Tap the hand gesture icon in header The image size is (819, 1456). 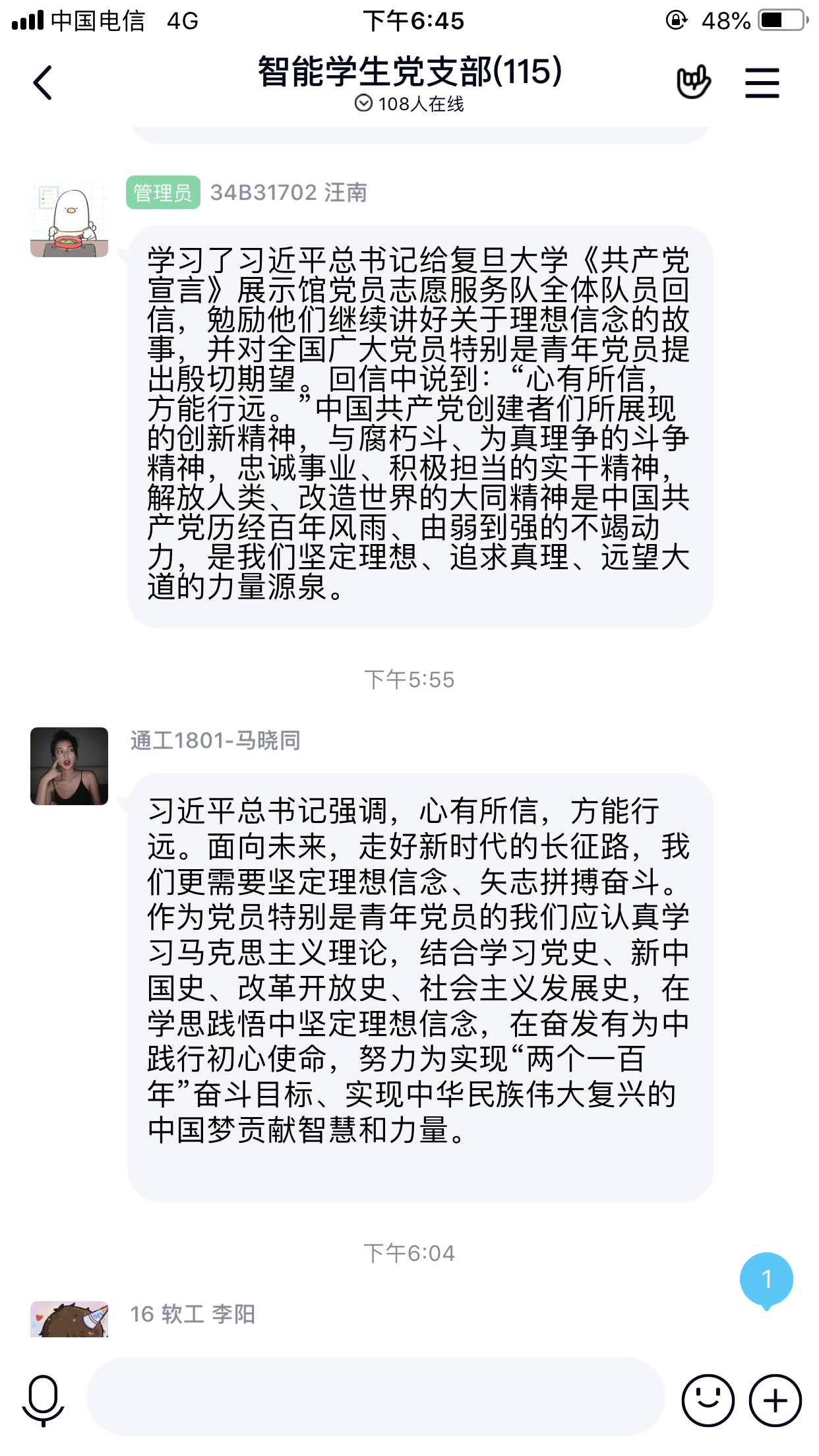pyautogui.click(x=693, y=82)
